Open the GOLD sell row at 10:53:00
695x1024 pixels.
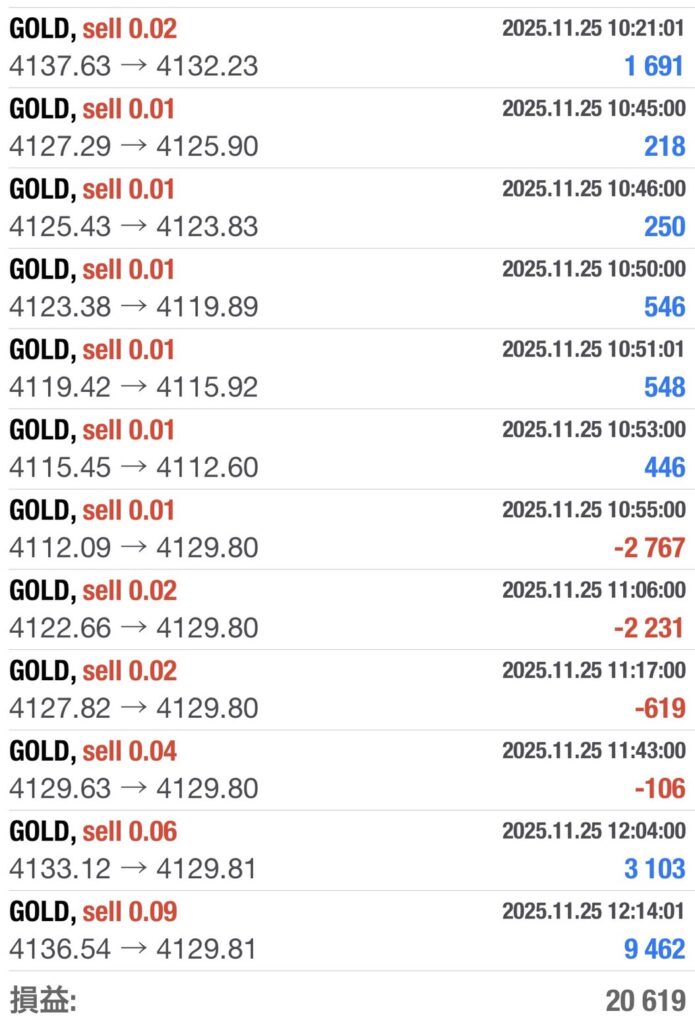click(347, 448)
